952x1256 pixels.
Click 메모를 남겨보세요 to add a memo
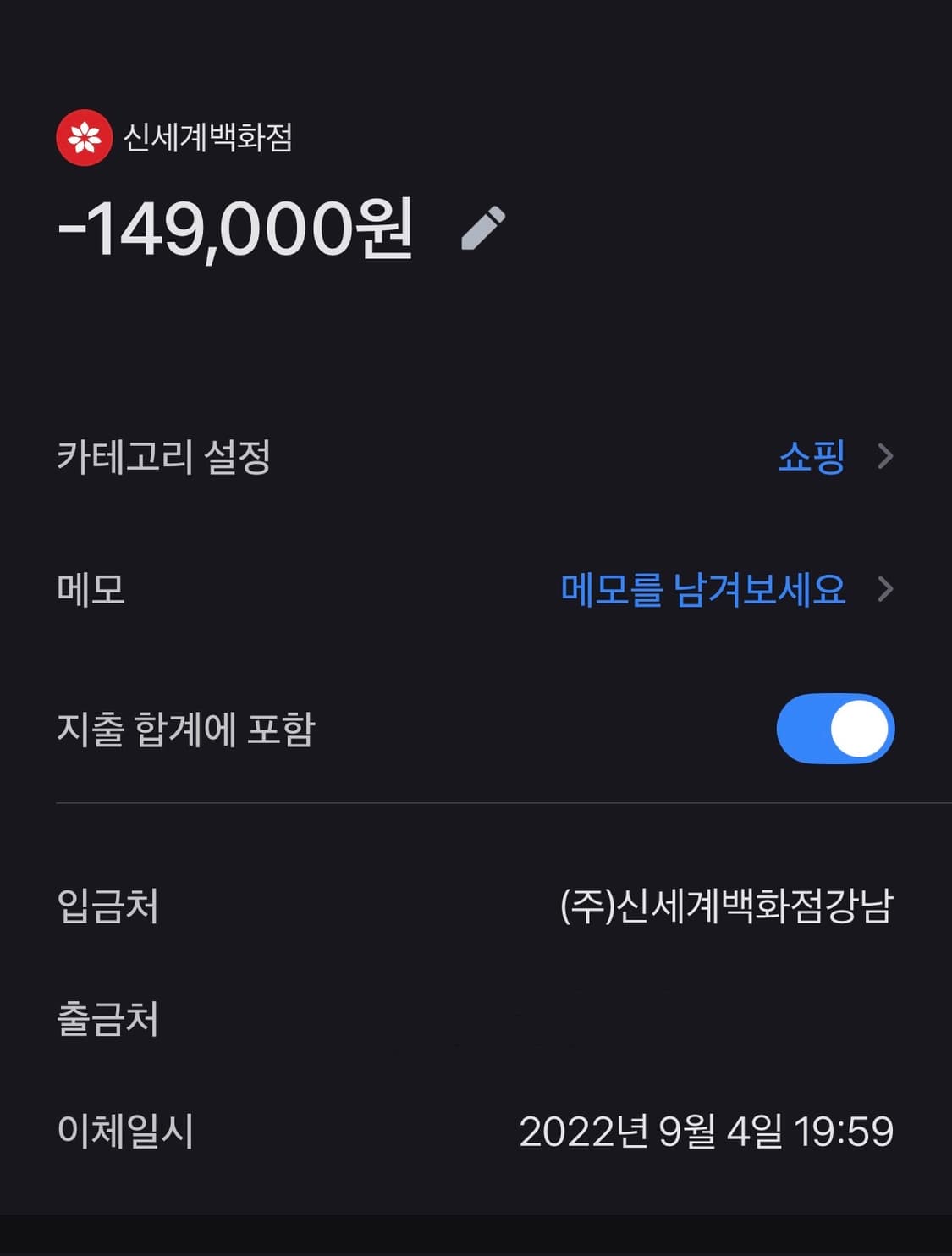pos(702,592)
